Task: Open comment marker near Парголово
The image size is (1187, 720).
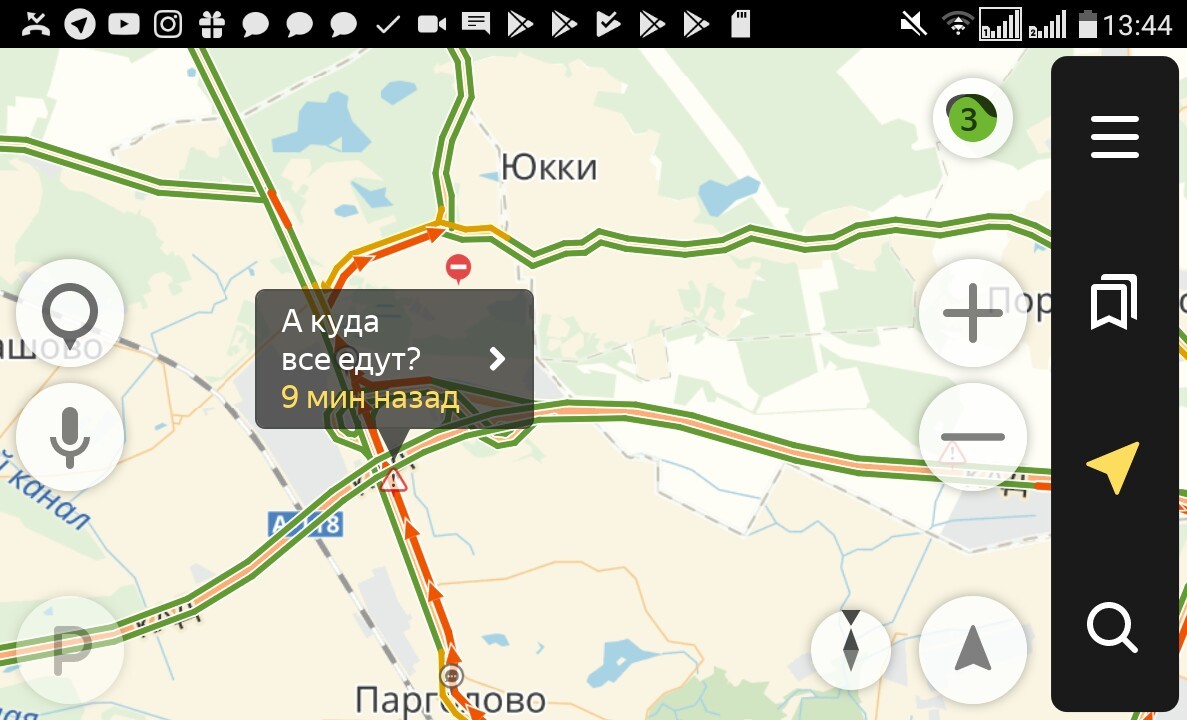Action: pos(452,676)
